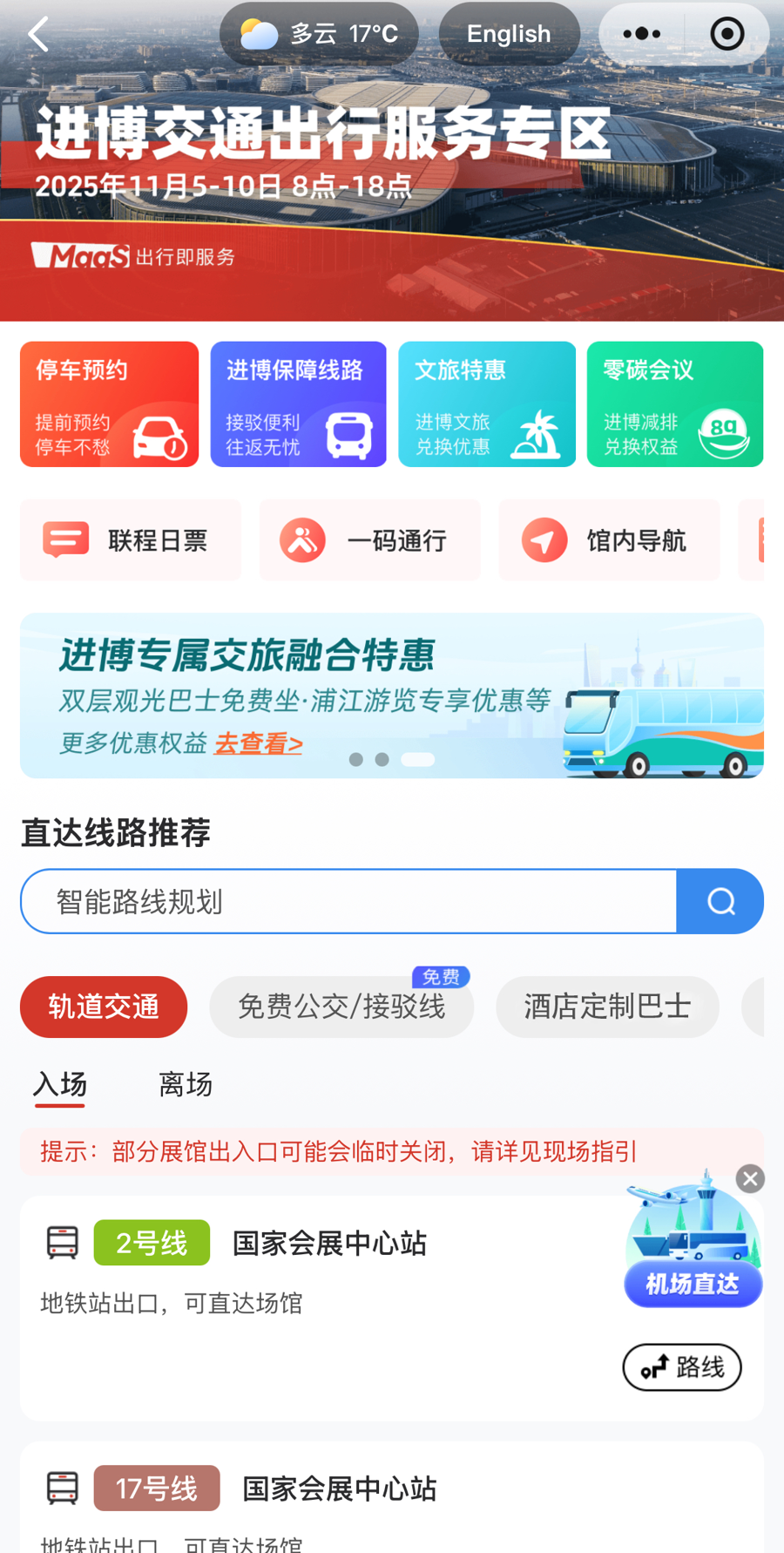Dismiss the 机场直达 floating badge
Screen dimensions: 784x1553
750,1179
